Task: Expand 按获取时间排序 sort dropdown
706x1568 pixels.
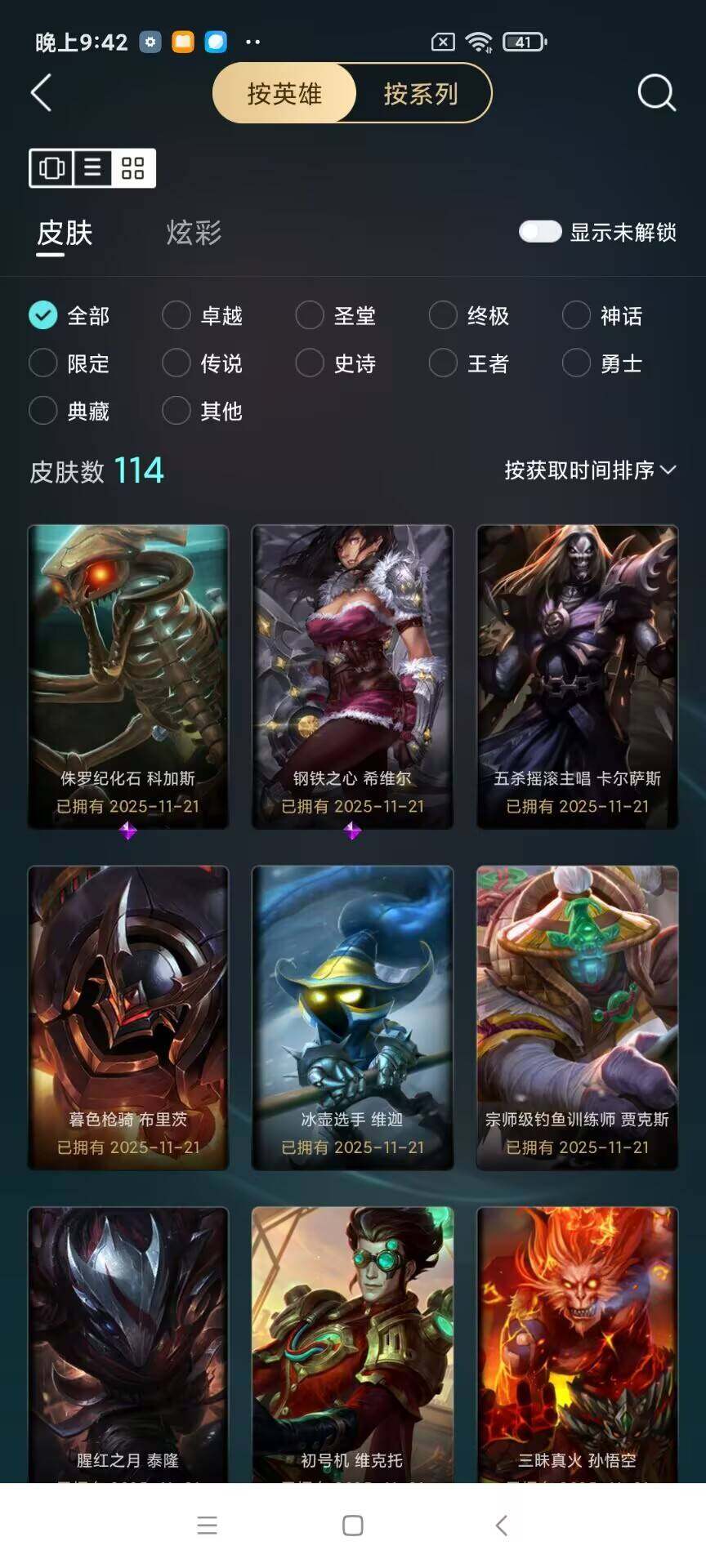Action: [589, 470]
